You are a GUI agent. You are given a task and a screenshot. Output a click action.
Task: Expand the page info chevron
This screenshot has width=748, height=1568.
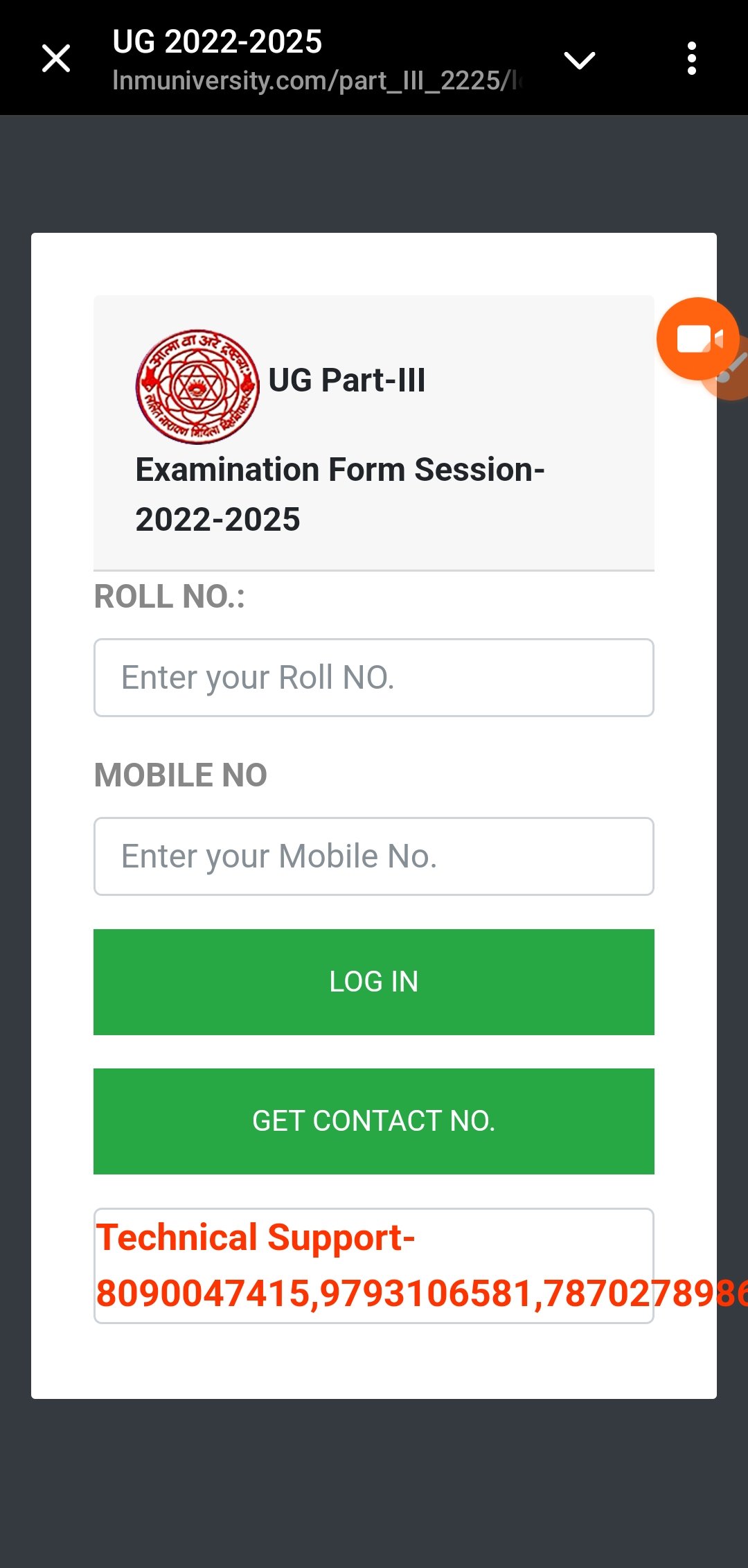(580, 60)
